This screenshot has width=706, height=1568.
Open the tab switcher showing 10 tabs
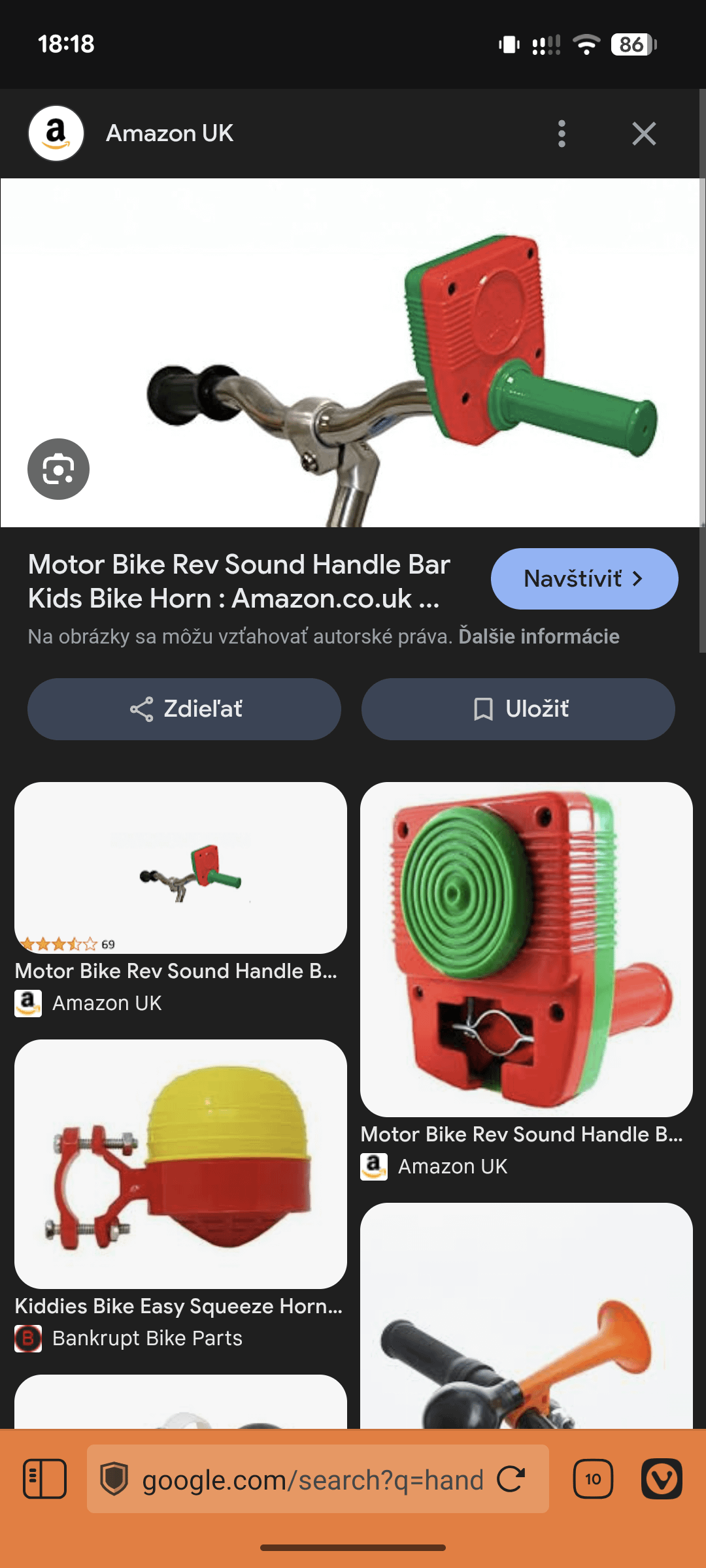click(593, 1478)
